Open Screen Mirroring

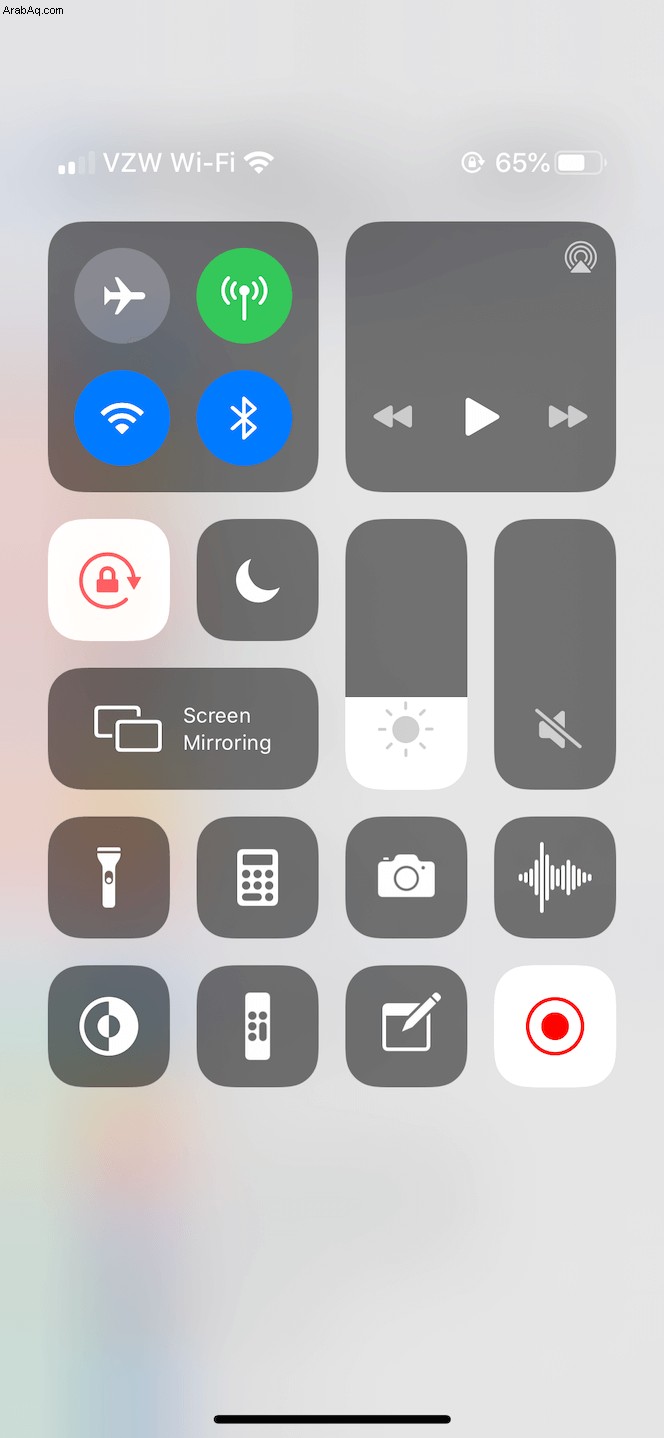coord(183,729)
